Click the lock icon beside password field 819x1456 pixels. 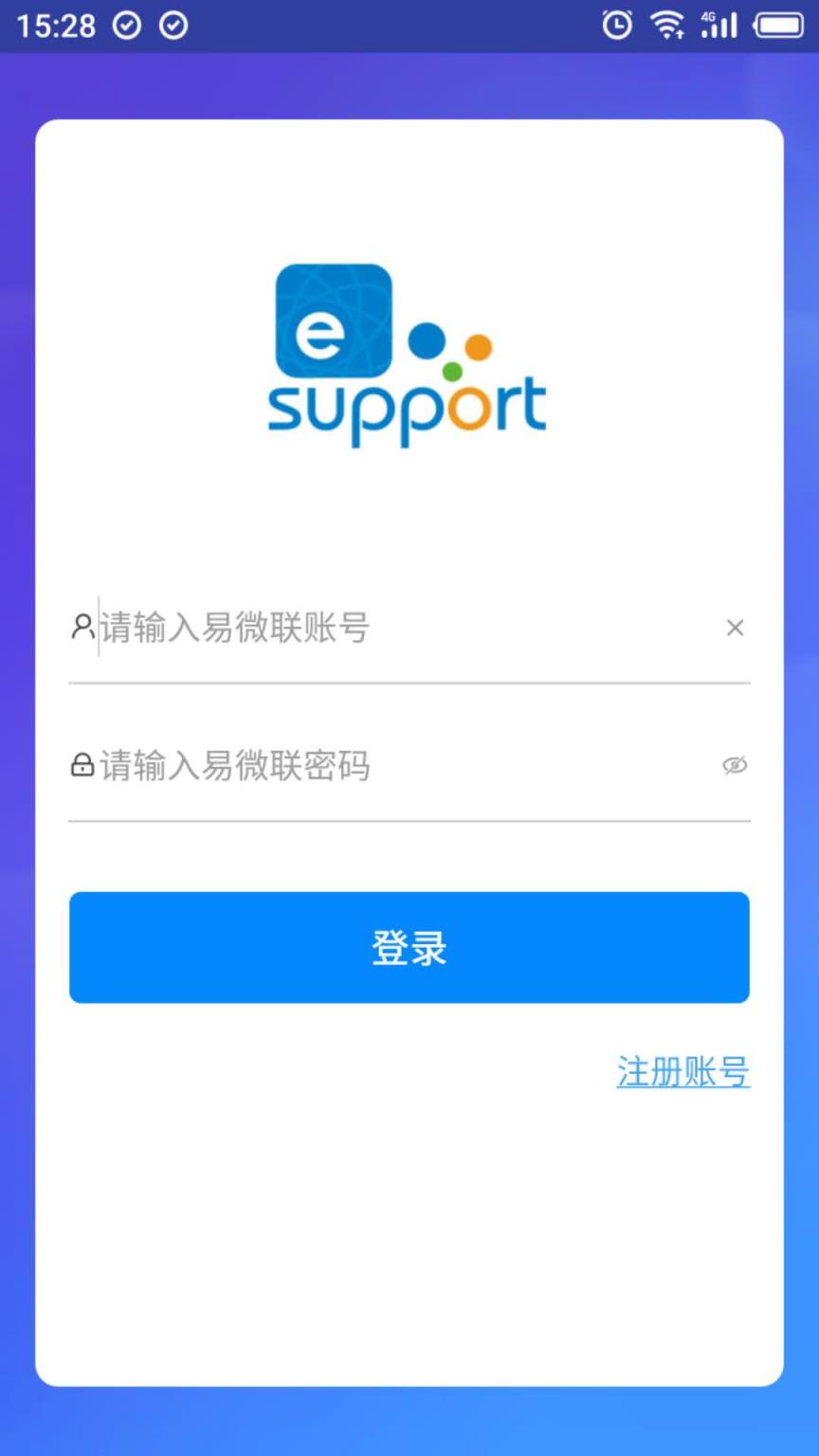click(82, 766)
